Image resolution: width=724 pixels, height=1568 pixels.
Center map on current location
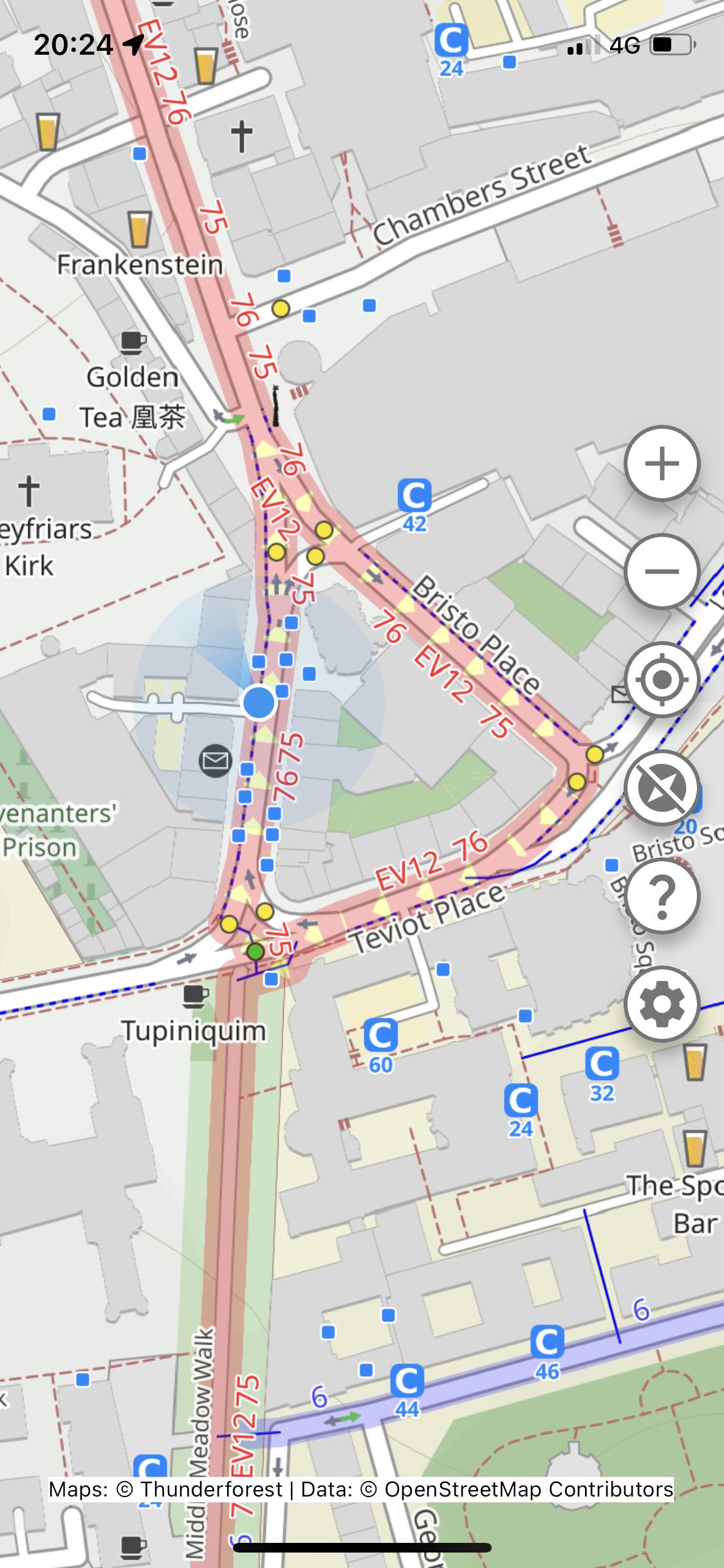tap(662, 680)
